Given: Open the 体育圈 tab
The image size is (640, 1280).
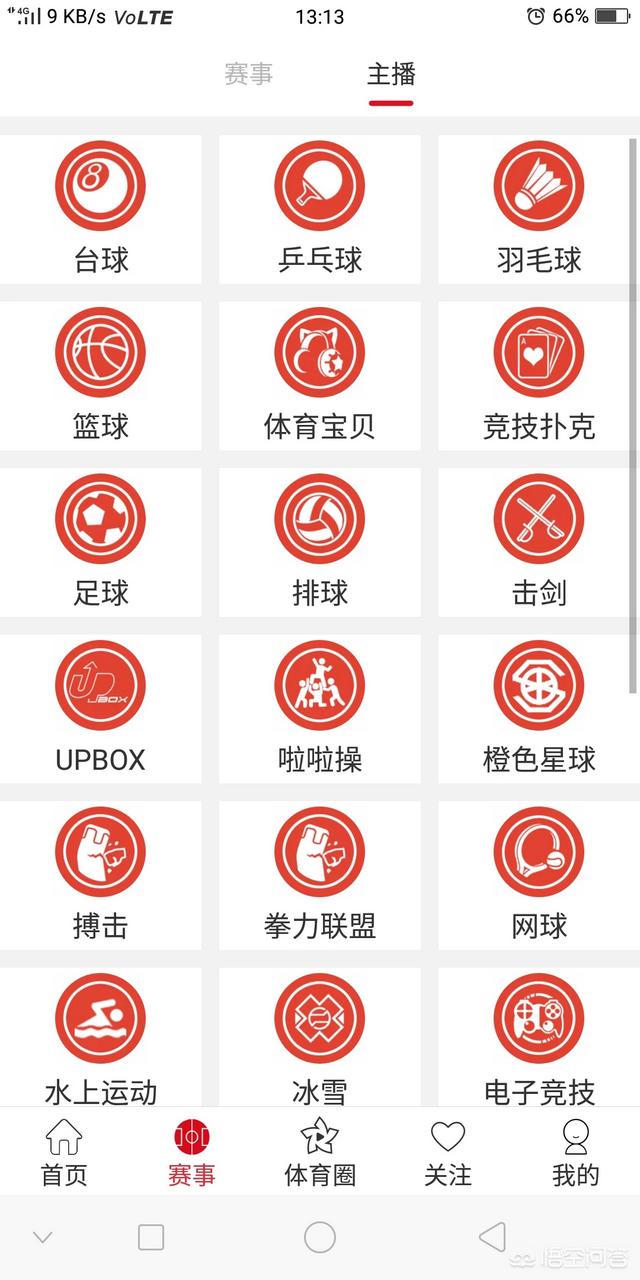Looking at the screenshot, I should click(320, 1152).
